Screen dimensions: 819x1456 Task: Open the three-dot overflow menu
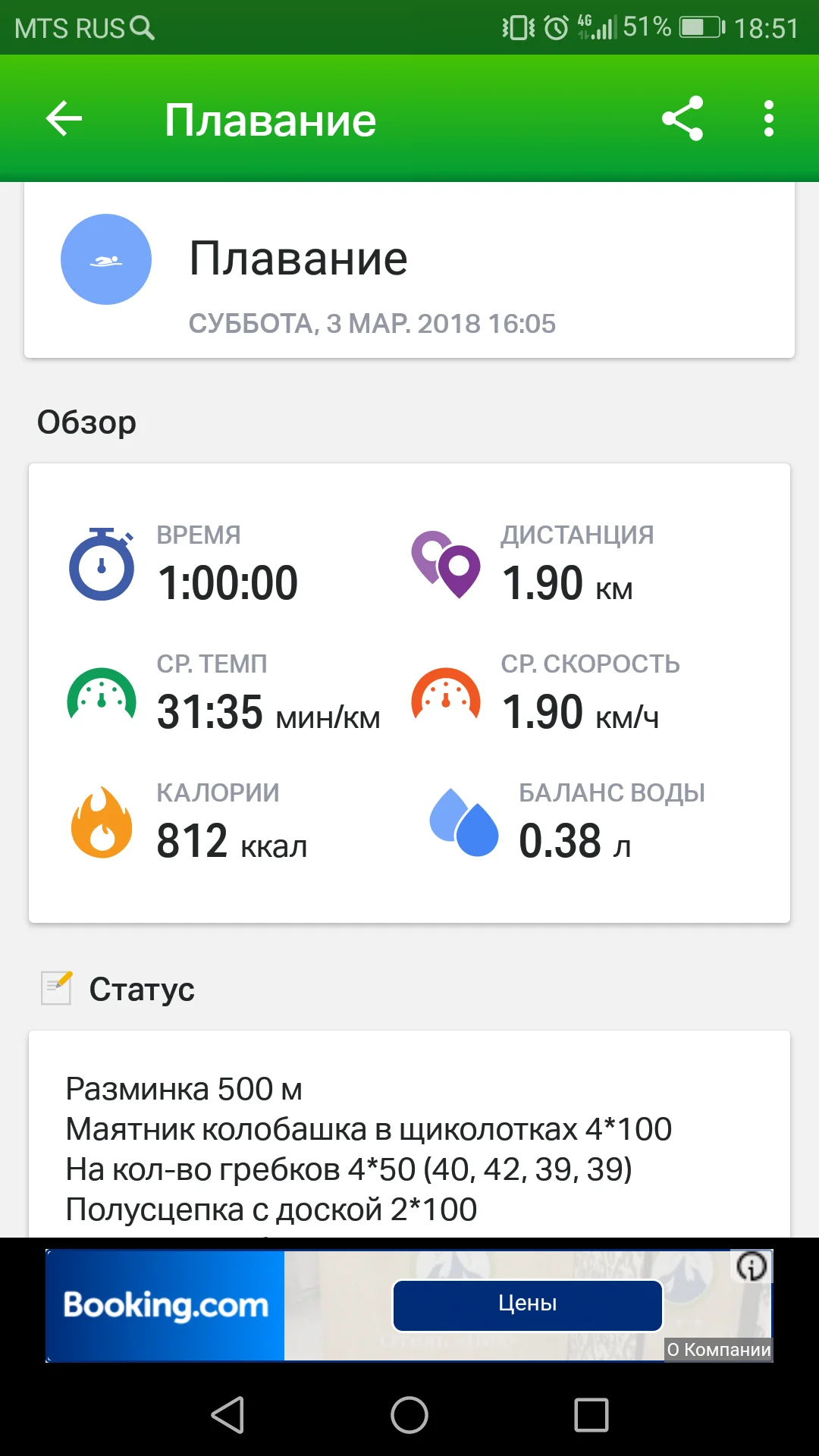(x=769, y=119)
